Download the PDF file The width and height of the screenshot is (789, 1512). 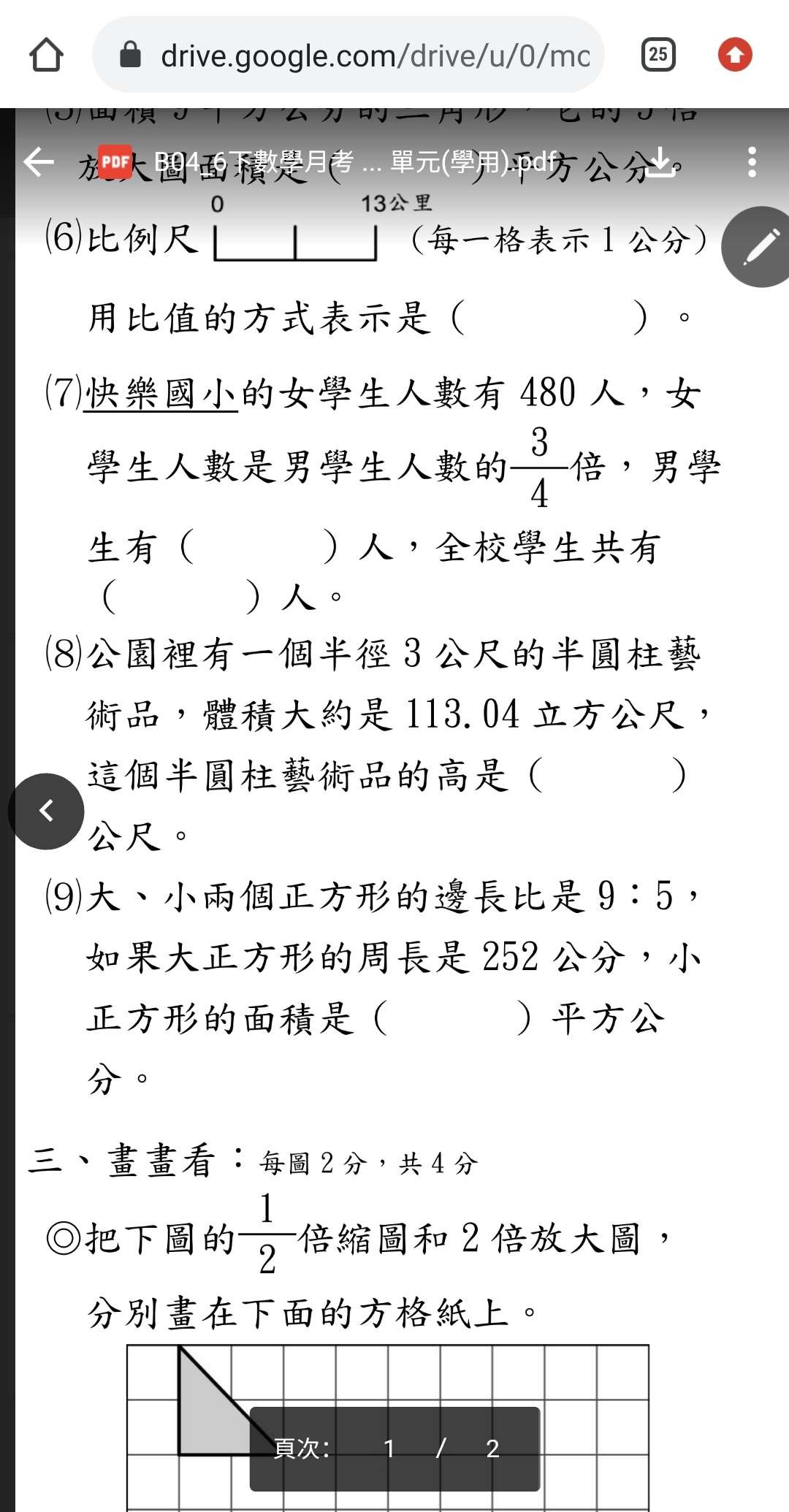[660, 161]
